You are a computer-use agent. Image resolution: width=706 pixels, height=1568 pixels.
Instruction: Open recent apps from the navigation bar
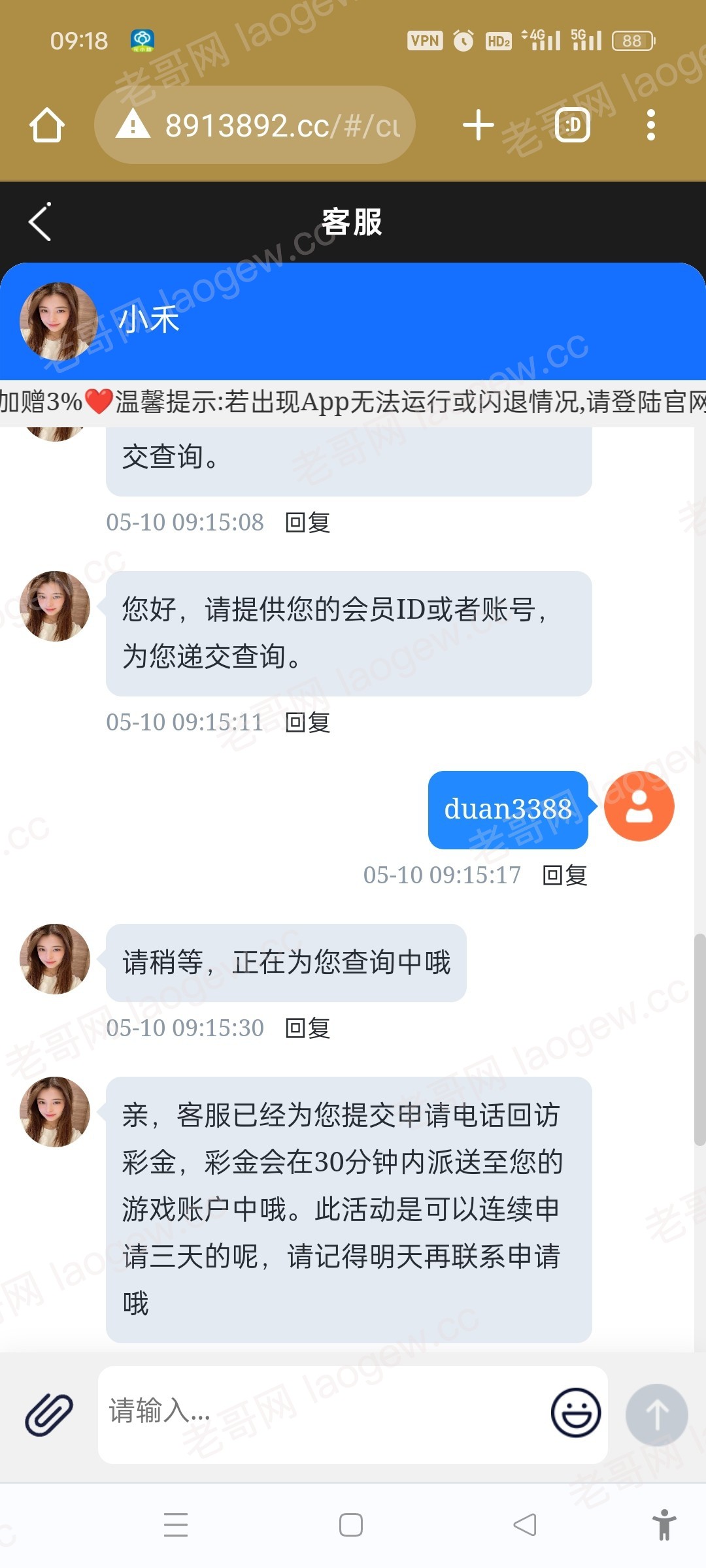(175, 1525)
